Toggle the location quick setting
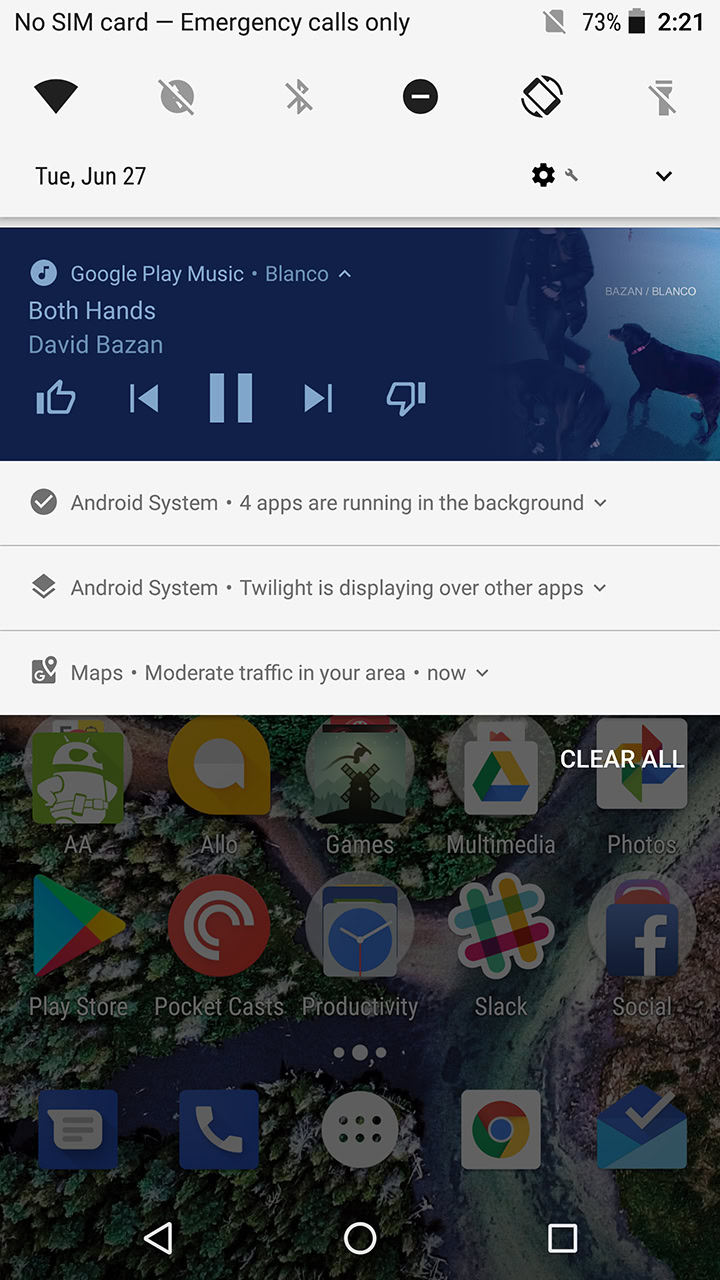The image size is (720, 1280). tap(177, 97)
